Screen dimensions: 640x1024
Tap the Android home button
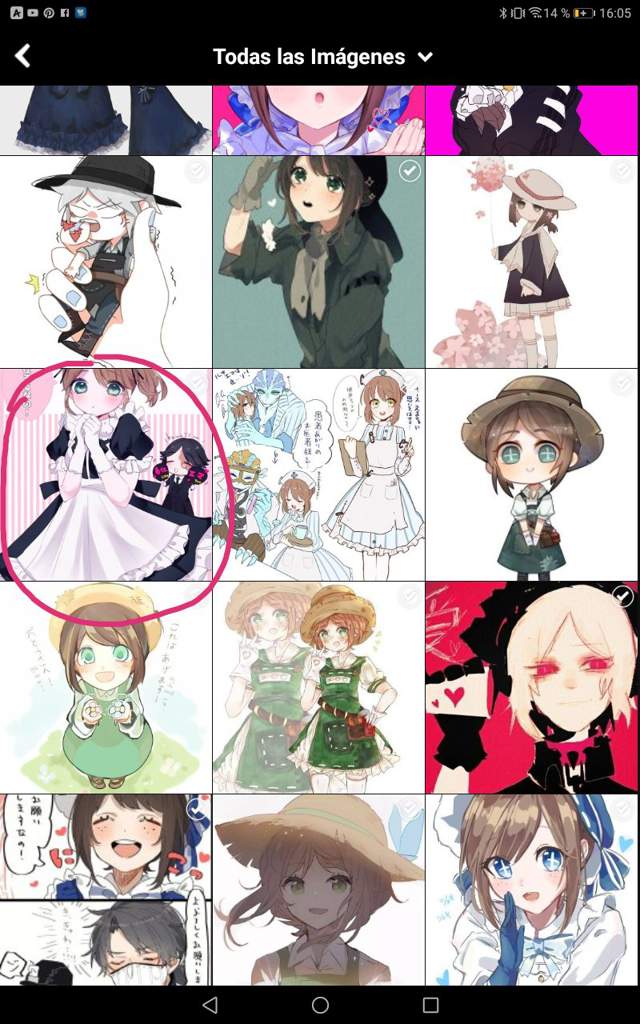click(x=320, y=1004)
